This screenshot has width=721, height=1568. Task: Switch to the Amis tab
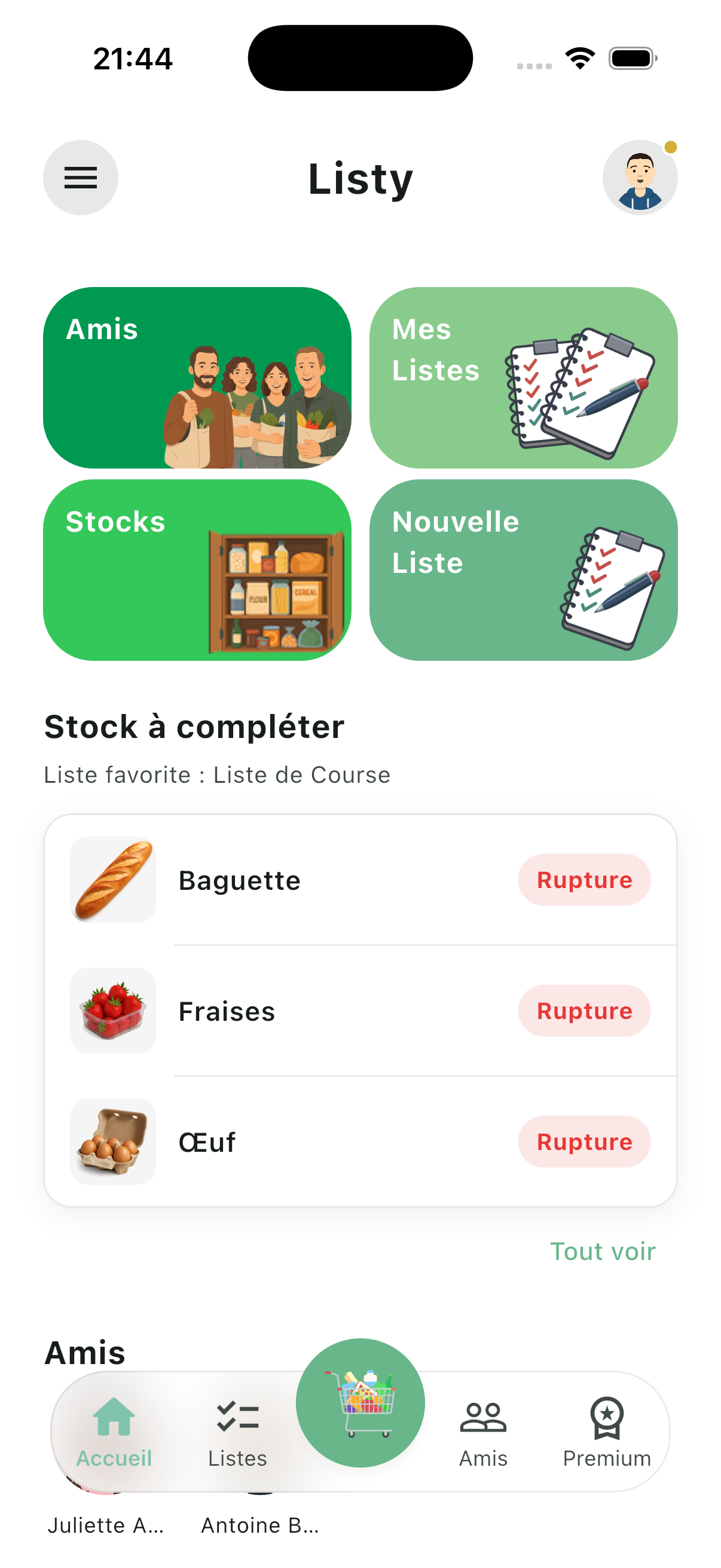click(x=483, y=1433)
